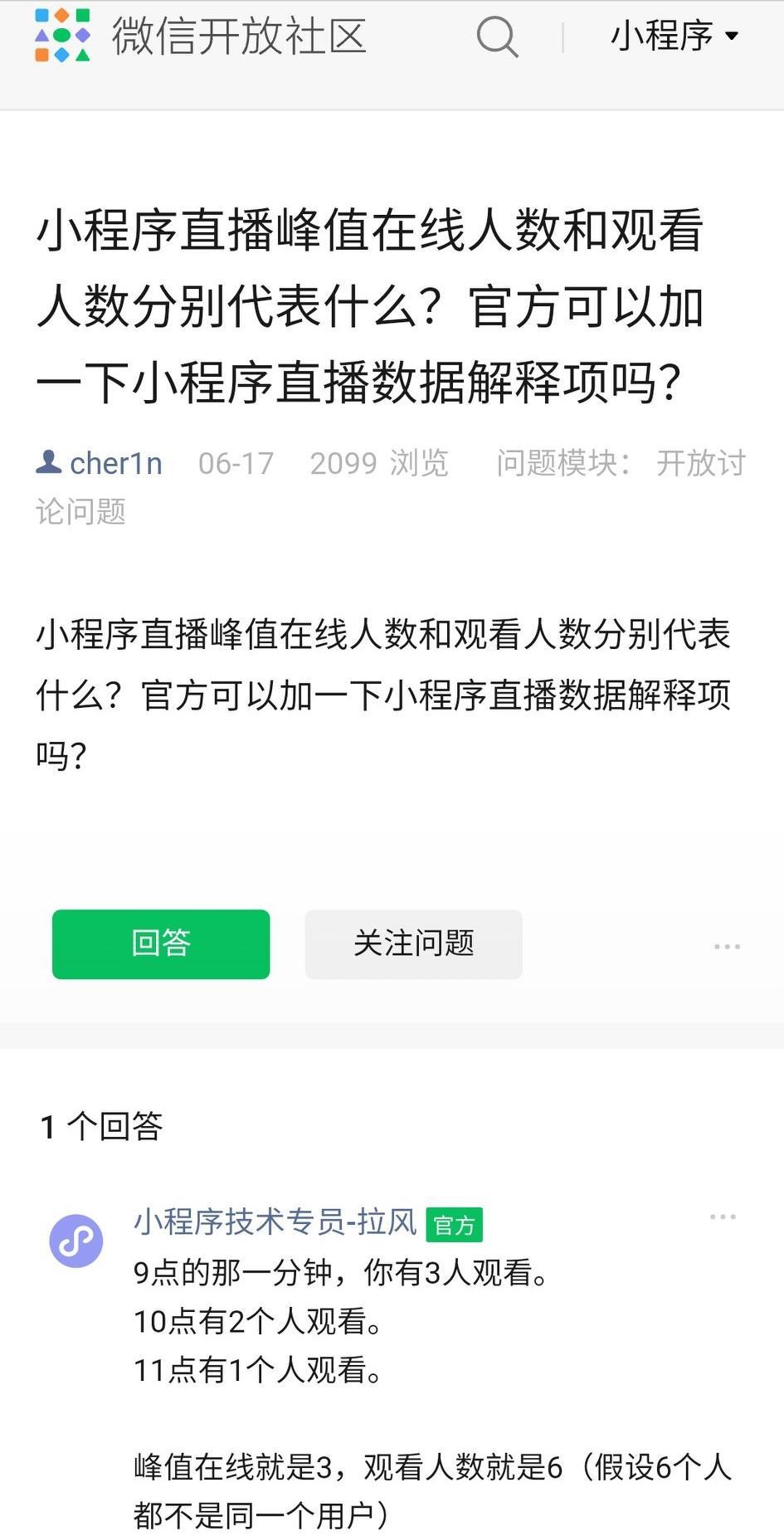The image size is (784, 1536).
Task: Open the search magnifier icon
Action: pyautogui.click(x=497, y=37)
